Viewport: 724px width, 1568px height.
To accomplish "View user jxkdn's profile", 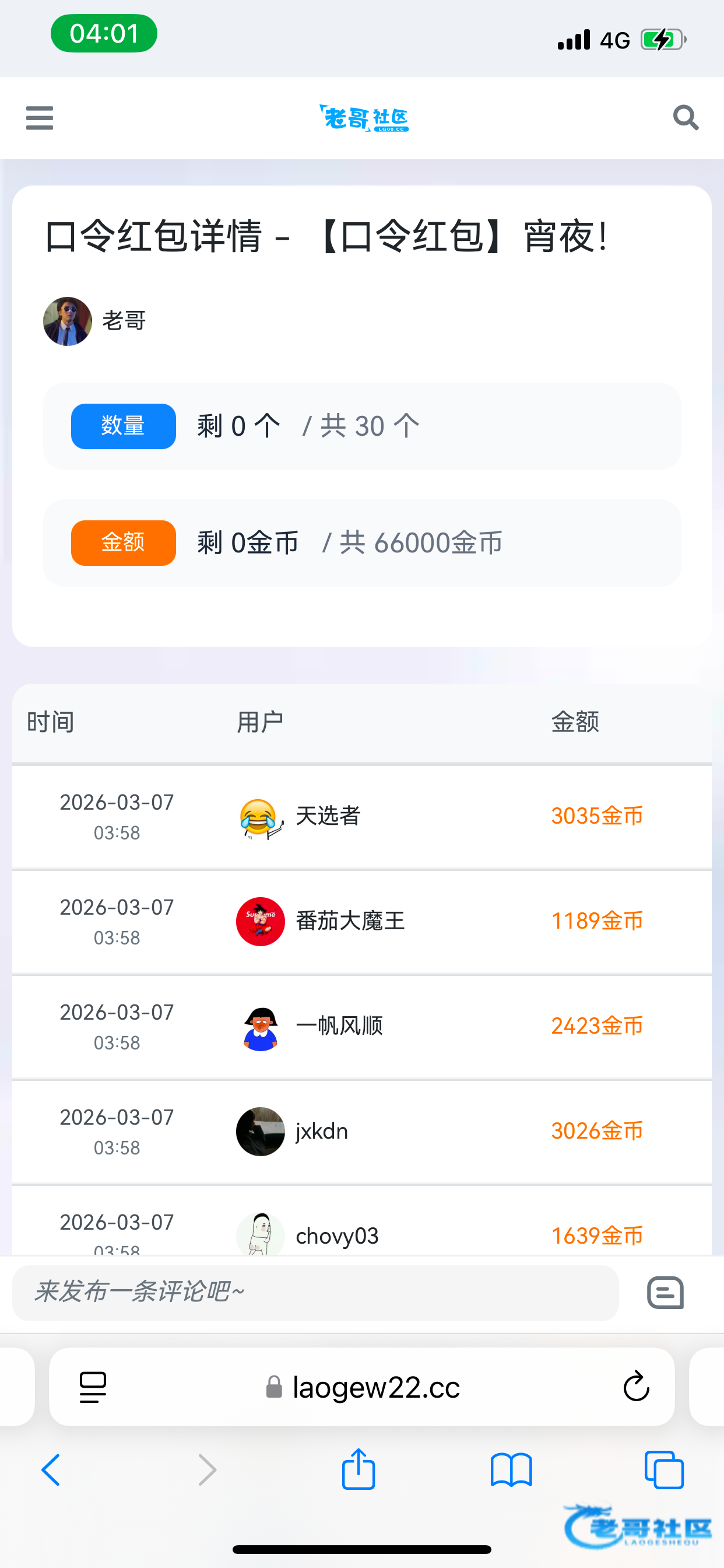I will tap(322, 1131).
